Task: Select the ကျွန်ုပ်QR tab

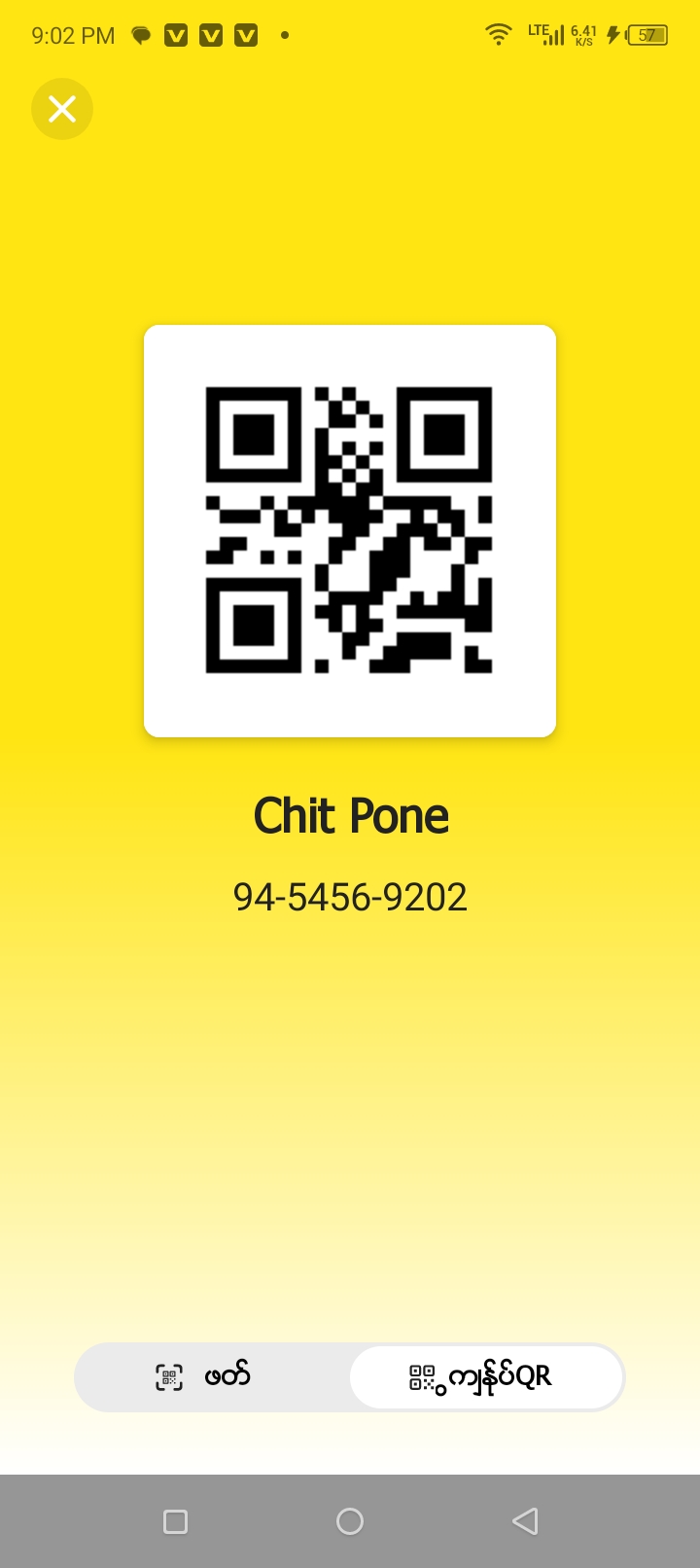Action: [x=484, y=1376]
